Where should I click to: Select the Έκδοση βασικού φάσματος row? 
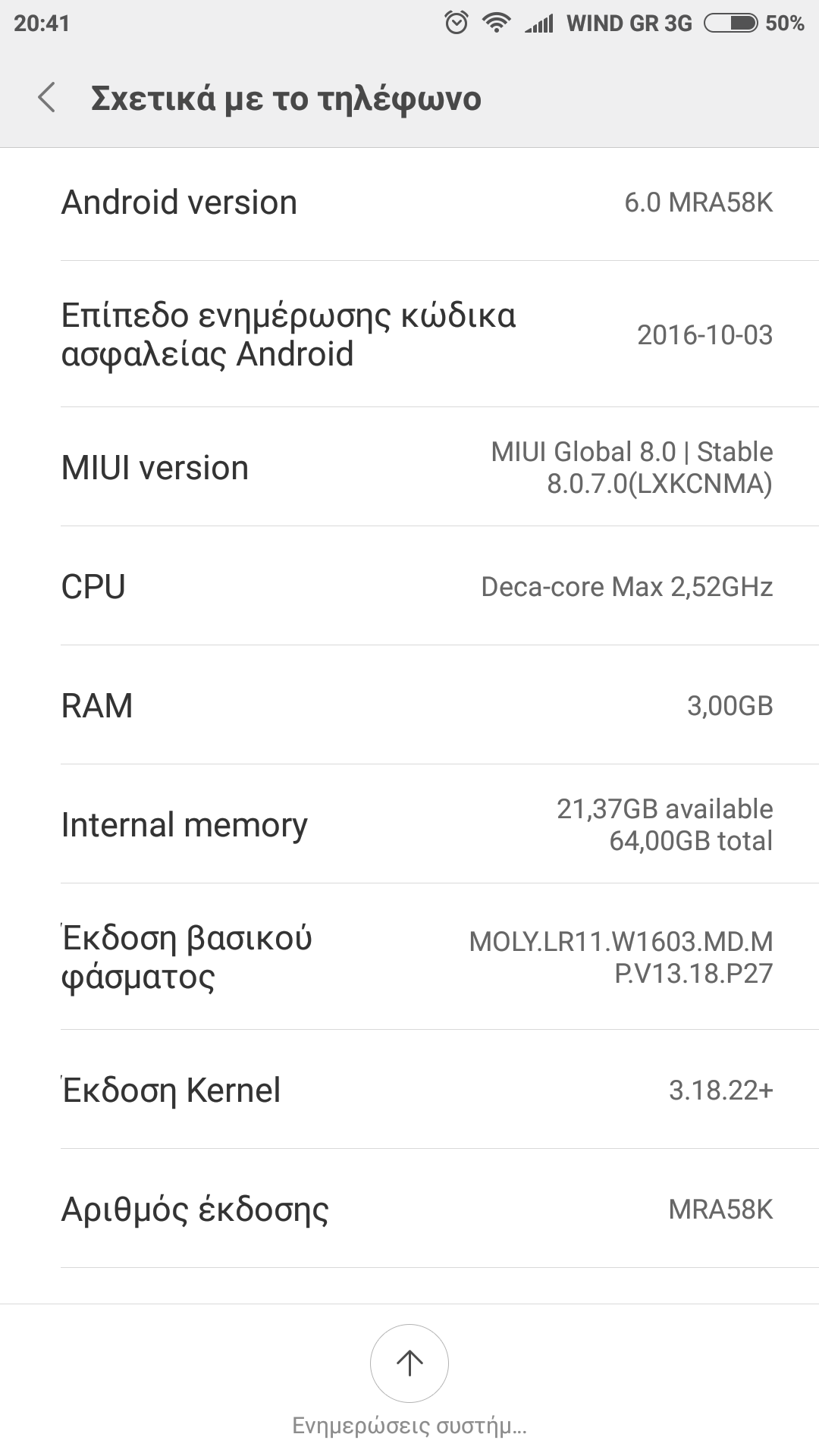[409, 957]
